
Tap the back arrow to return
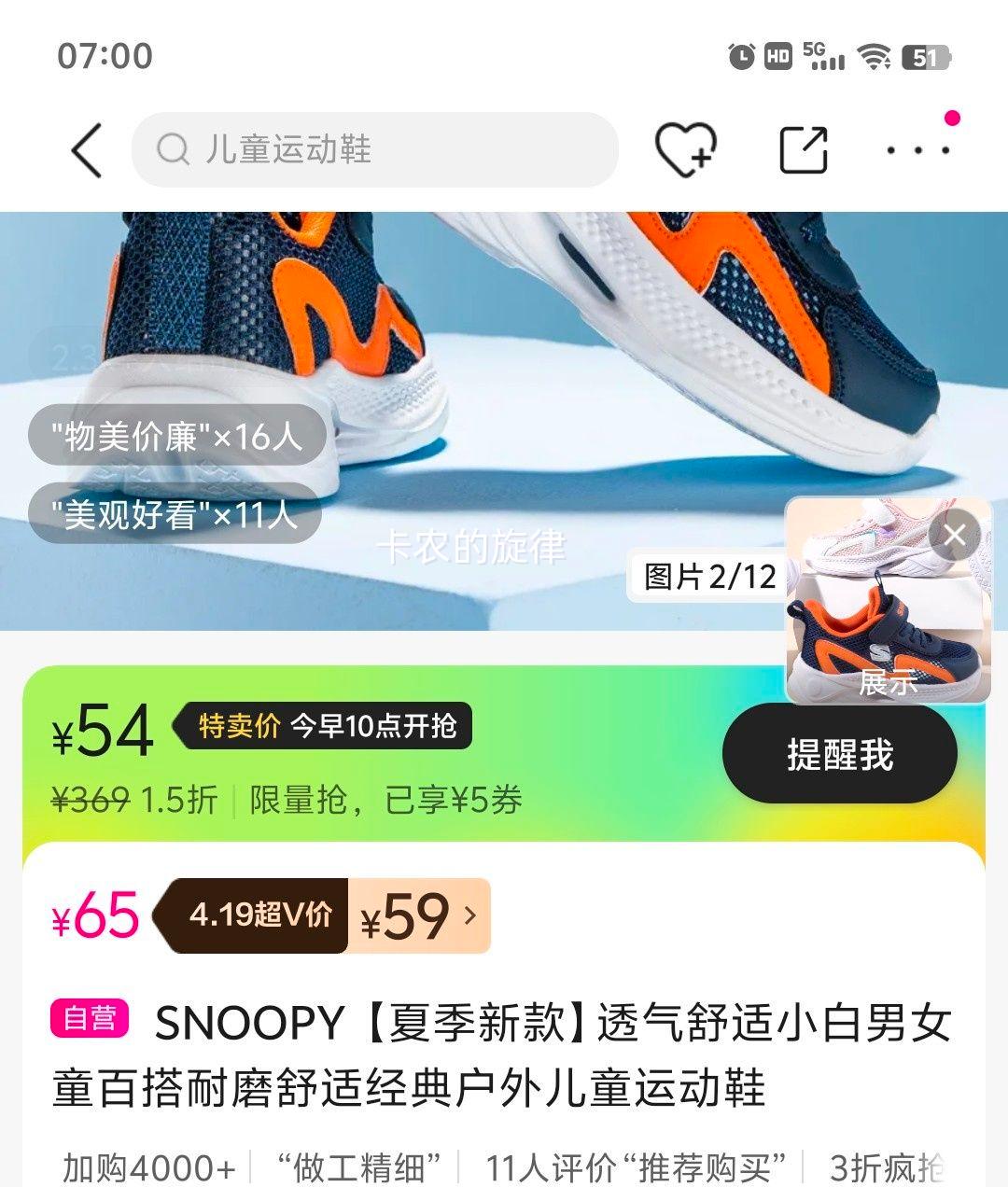pos(87,151)
